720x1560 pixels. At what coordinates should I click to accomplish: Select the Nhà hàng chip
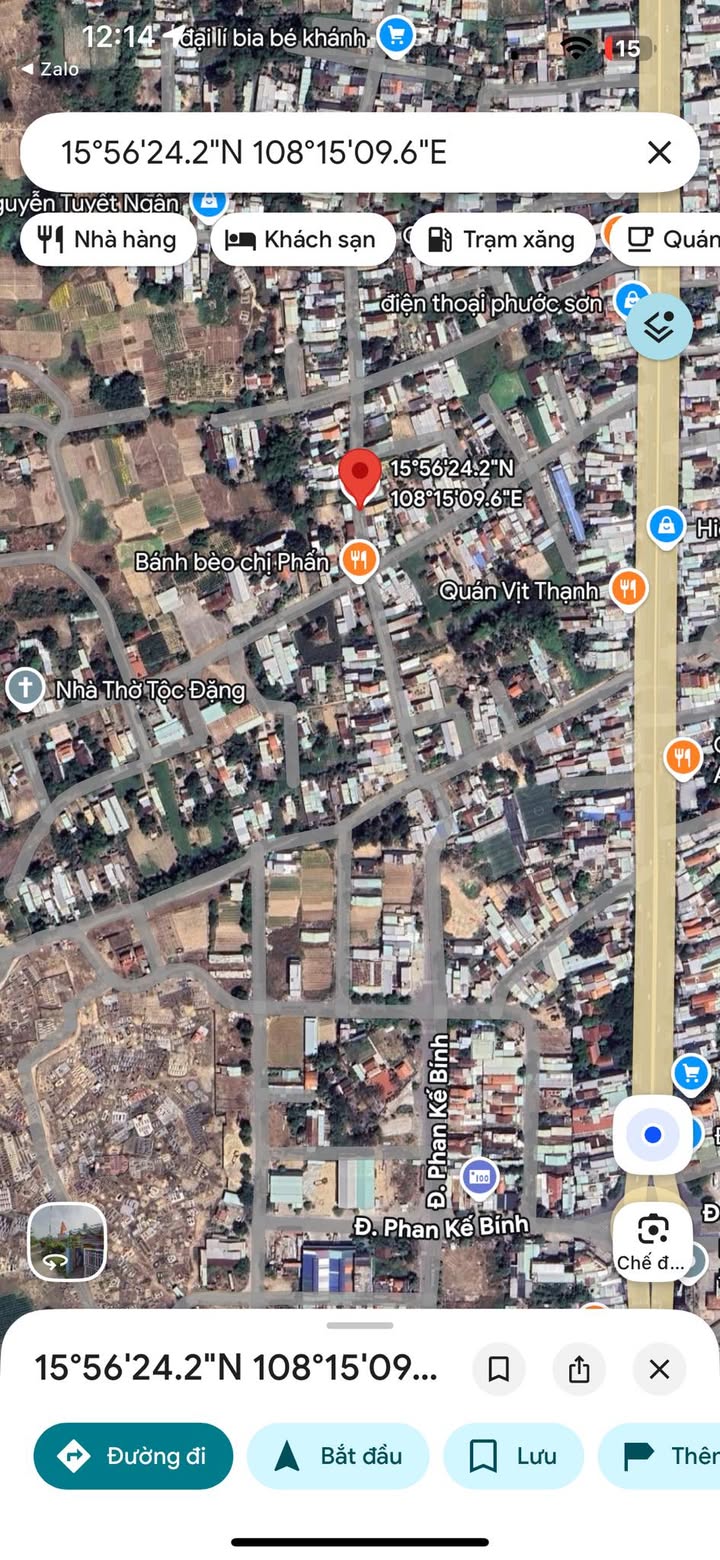tap(108, 240)
